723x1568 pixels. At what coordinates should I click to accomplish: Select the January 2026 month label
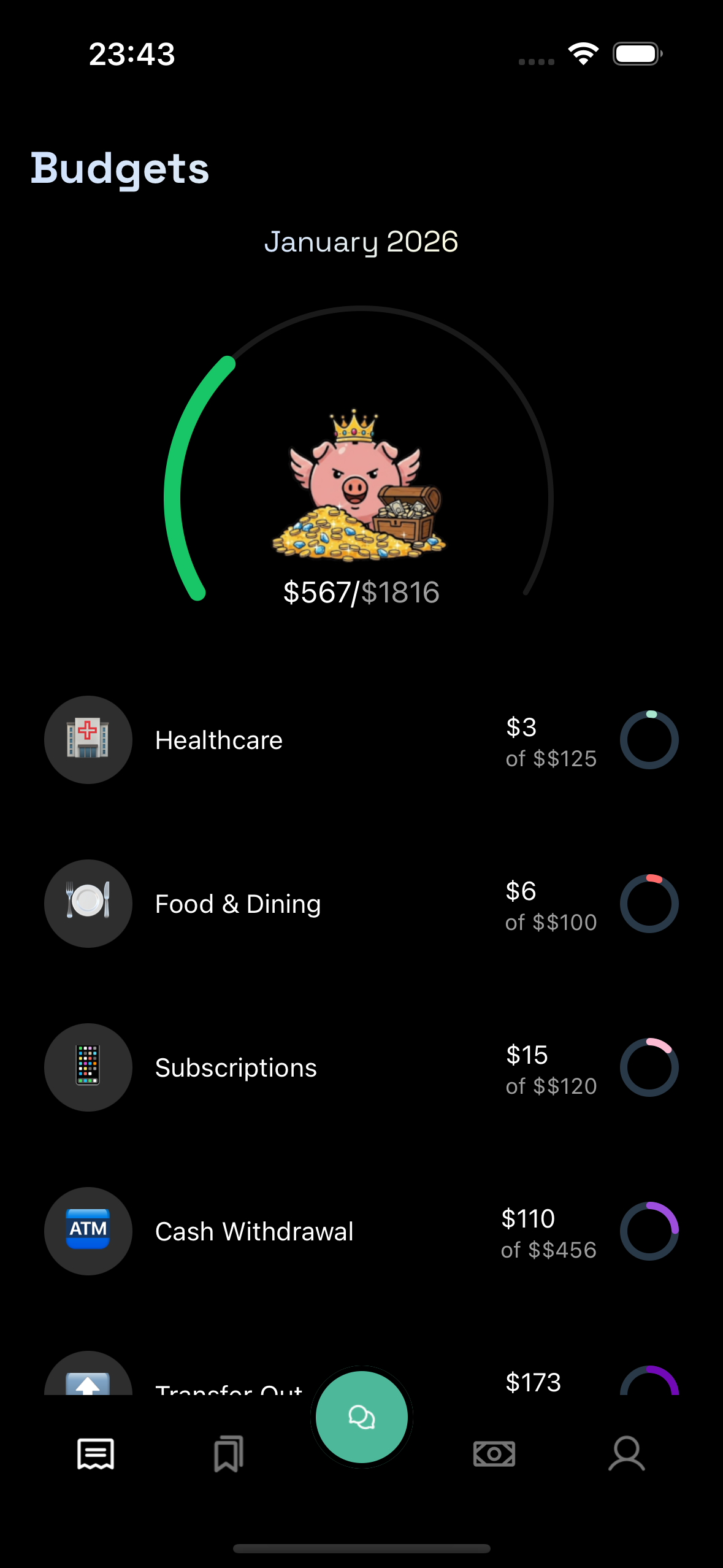(x=361, y=241)
